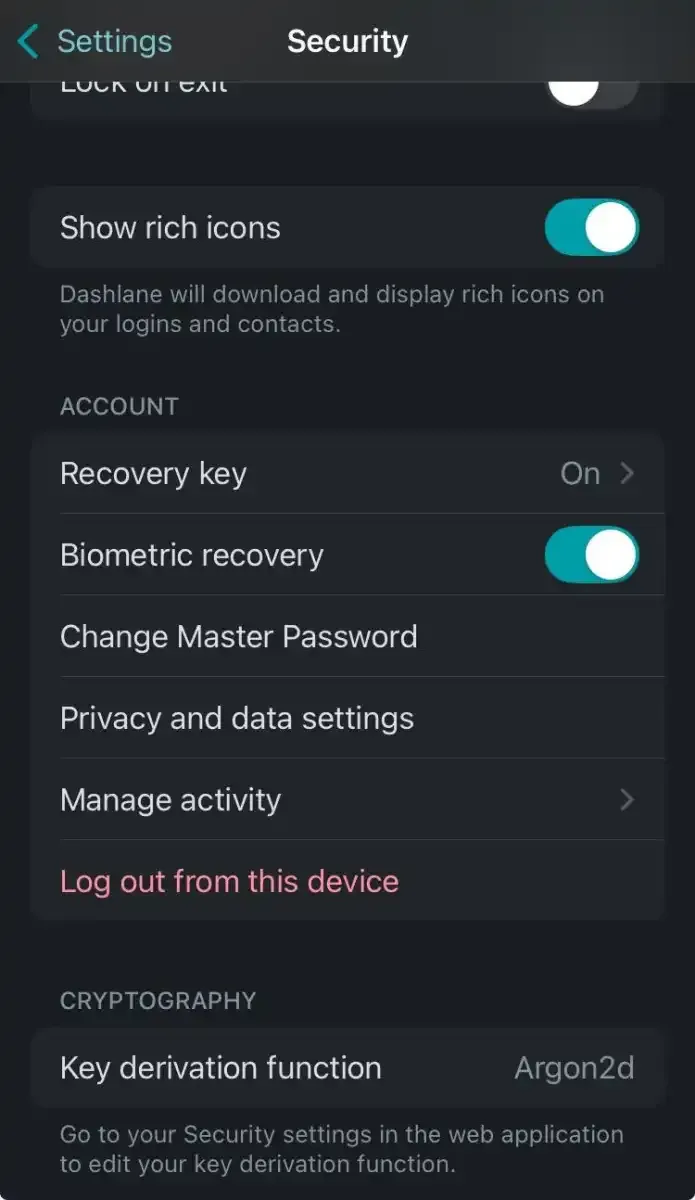The width and height of the screenshot is (695, 1200).
Task: Go back to Settings
Action: click(x=95, y=42)
